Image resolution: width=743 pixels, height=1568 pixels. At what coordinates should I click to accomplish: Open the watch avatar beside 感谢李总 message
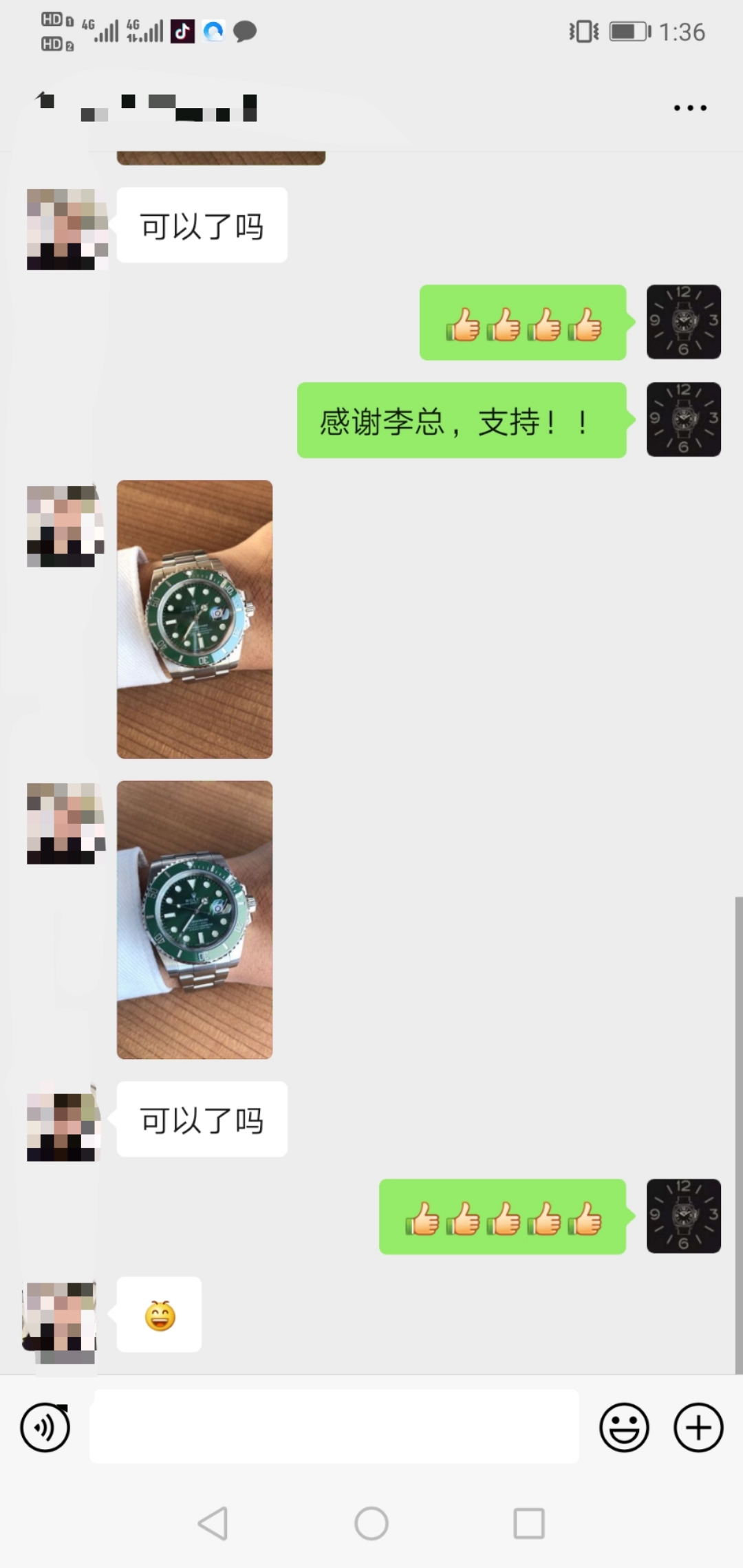tap(683, 420)
